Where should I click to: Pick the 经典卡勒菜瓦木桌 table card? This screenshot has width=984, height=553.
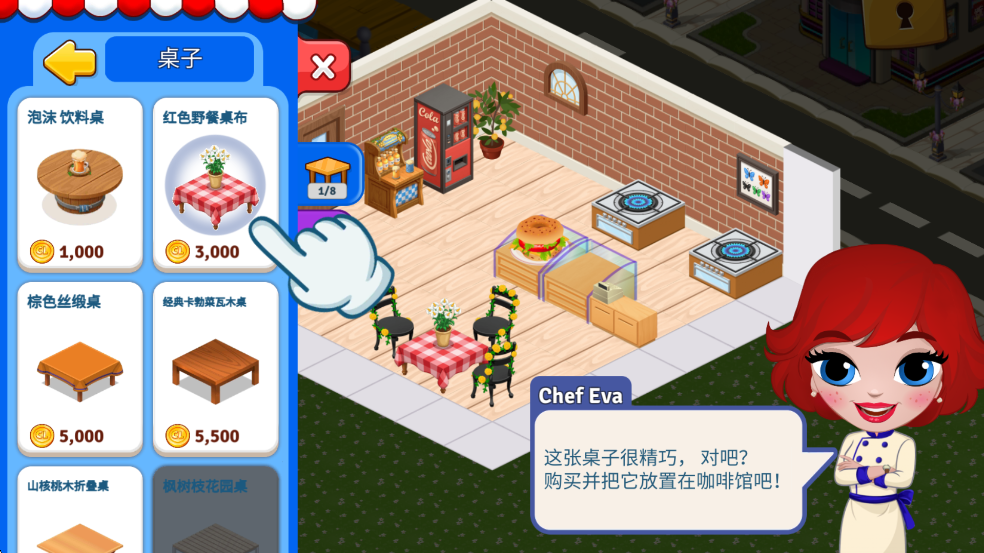[215, 368]
